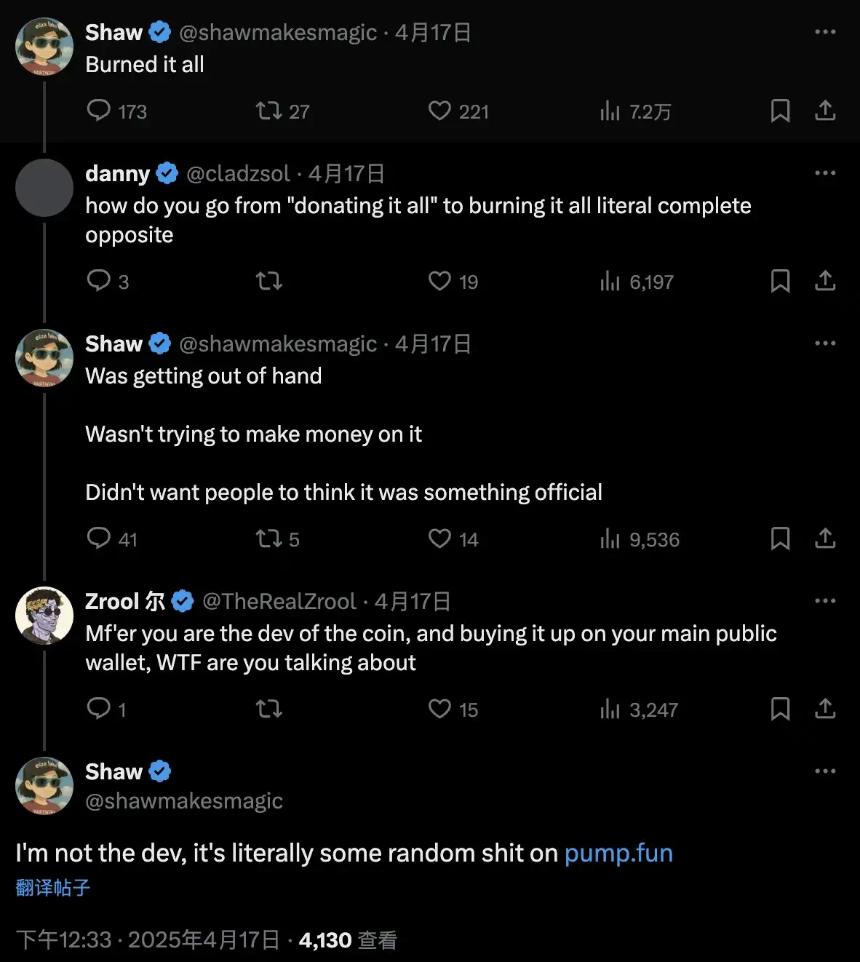Screen dimensions: 860x962
Task: Open overflow menu on Shaw's main post
Action: click(x=825, y=772)
